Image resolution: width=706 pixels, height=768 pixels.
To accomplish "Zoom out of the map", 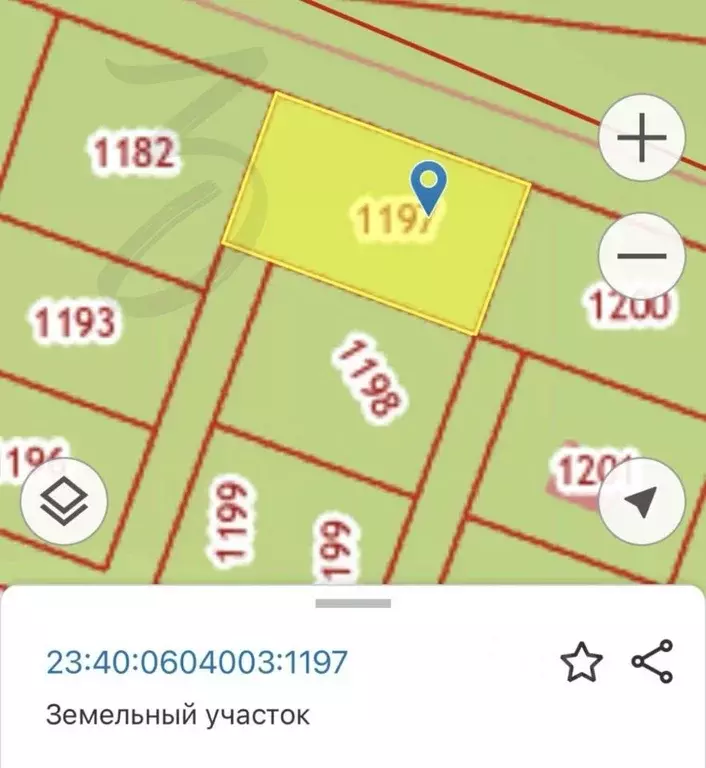I will click(641, 256).
